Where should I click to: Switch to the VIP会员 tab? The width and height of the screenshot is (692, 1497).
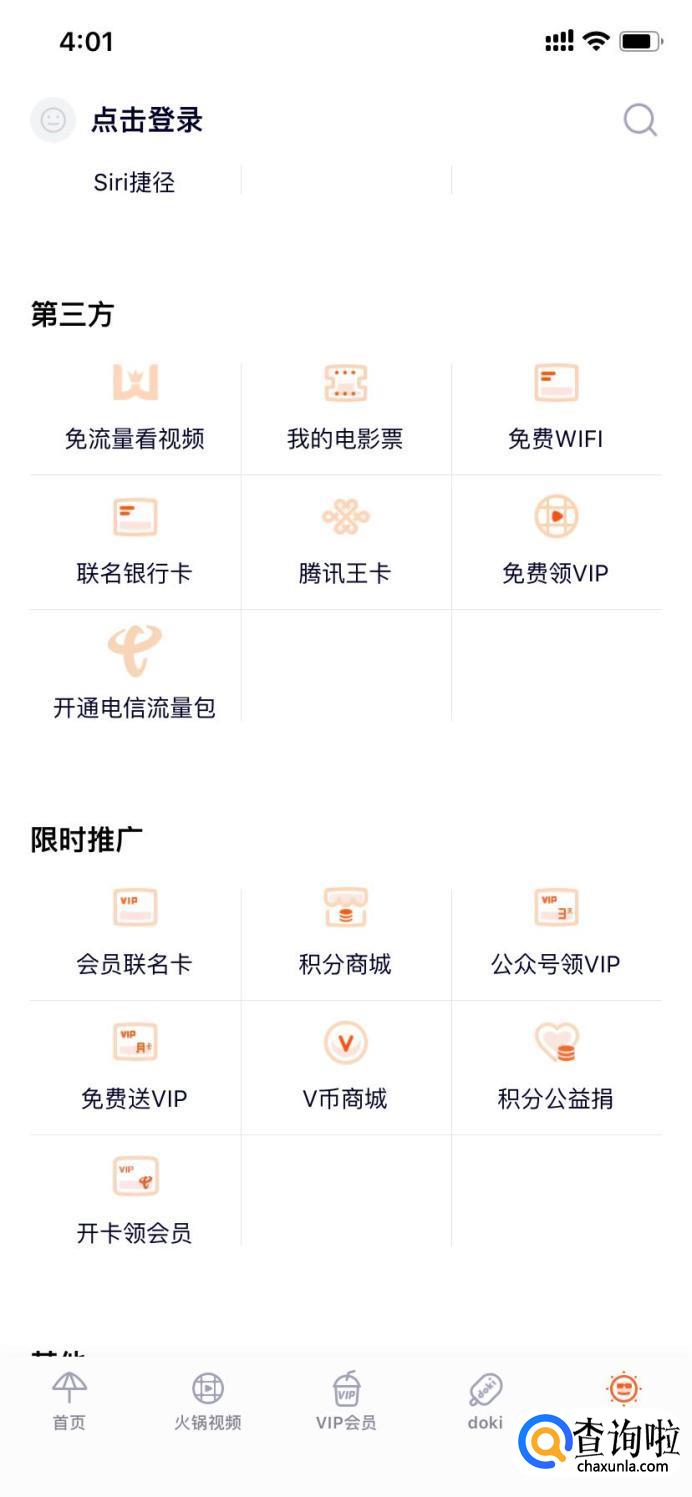[346, 1401]
